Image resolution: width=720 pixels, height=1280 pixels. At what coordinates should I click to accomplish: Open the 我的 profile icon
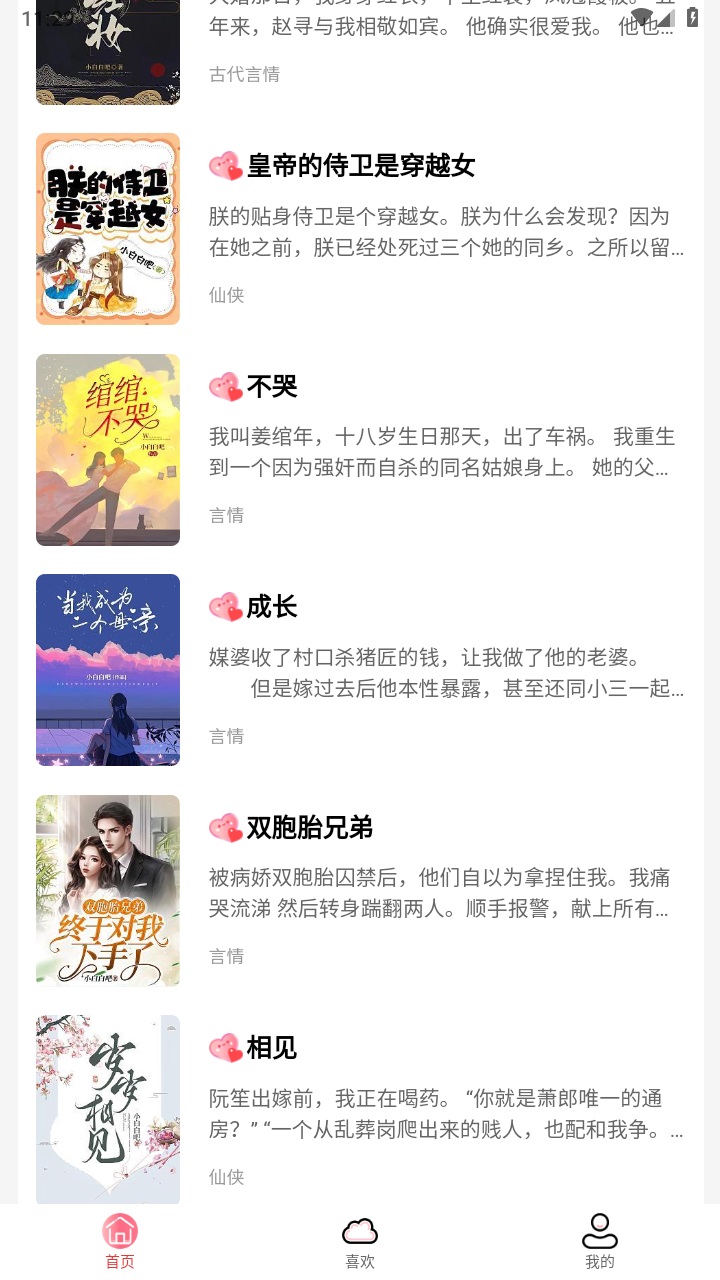pos(598,1232)
